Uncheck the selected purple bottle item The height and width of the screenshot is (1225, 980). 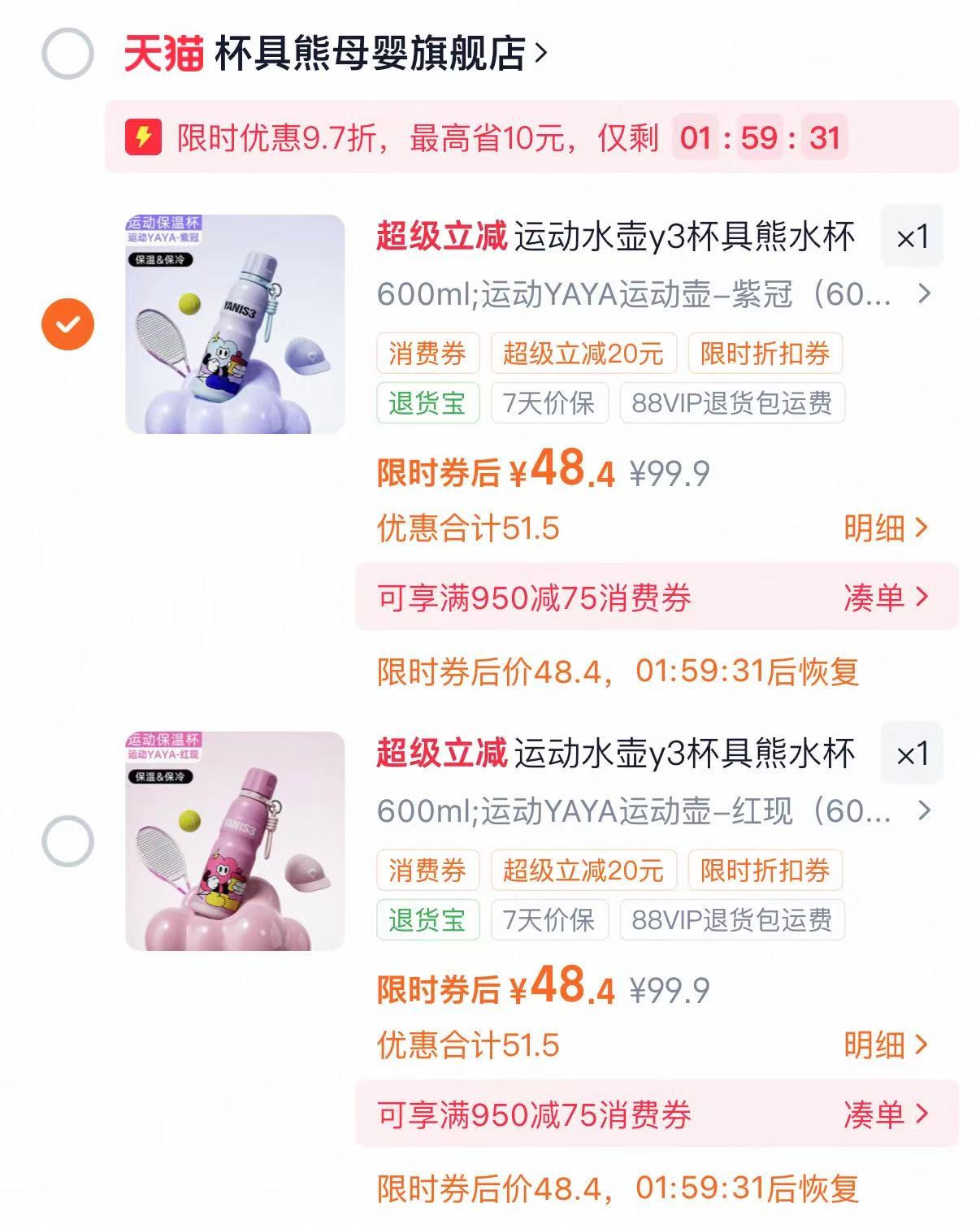coord(67,324)
